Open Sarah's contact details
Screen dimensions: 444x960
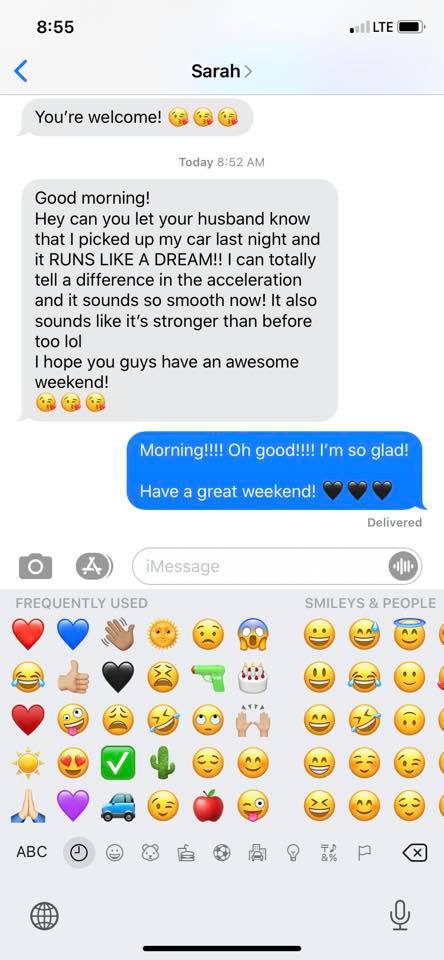tap(221, 71)
